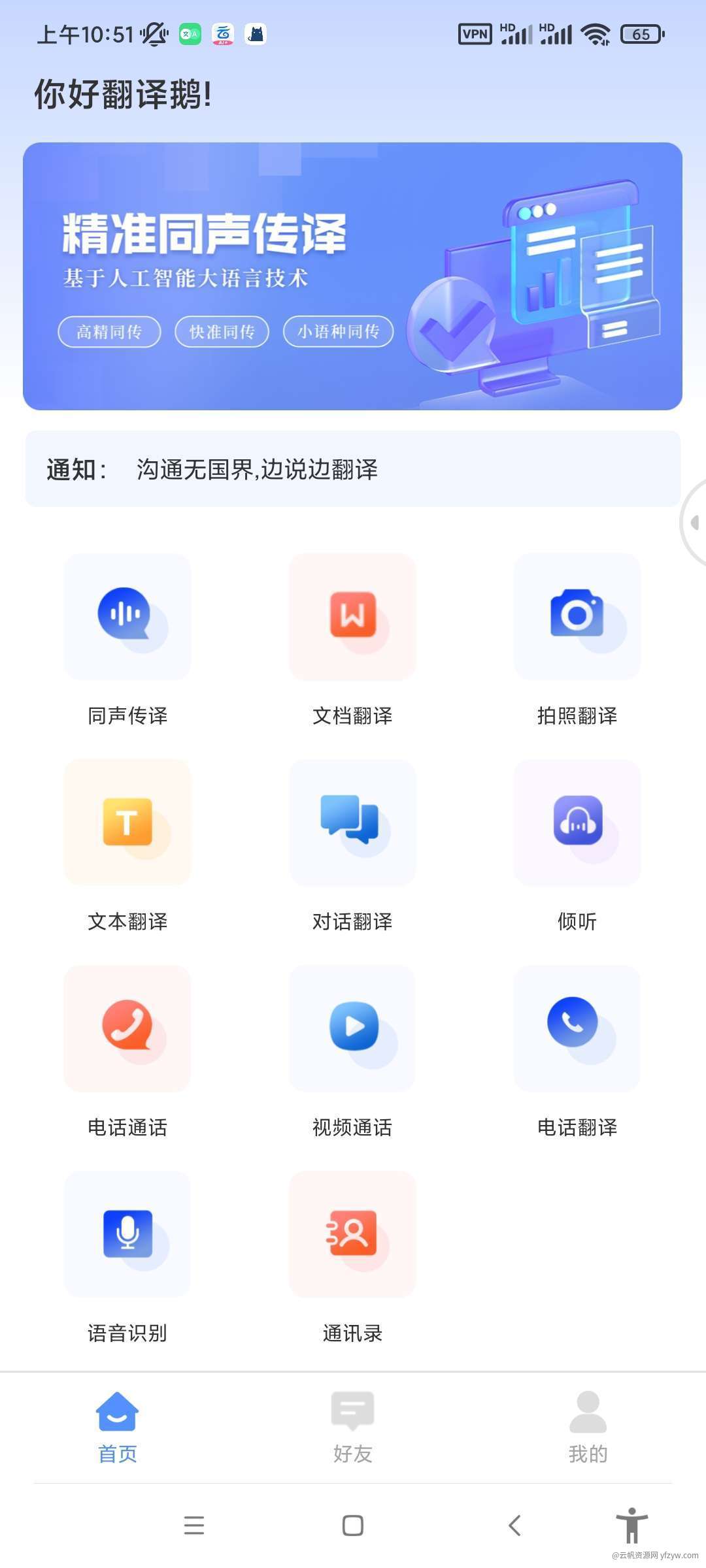
Task: Open 对话翻译 conversation translation
Action: click(x=352, y=823)
